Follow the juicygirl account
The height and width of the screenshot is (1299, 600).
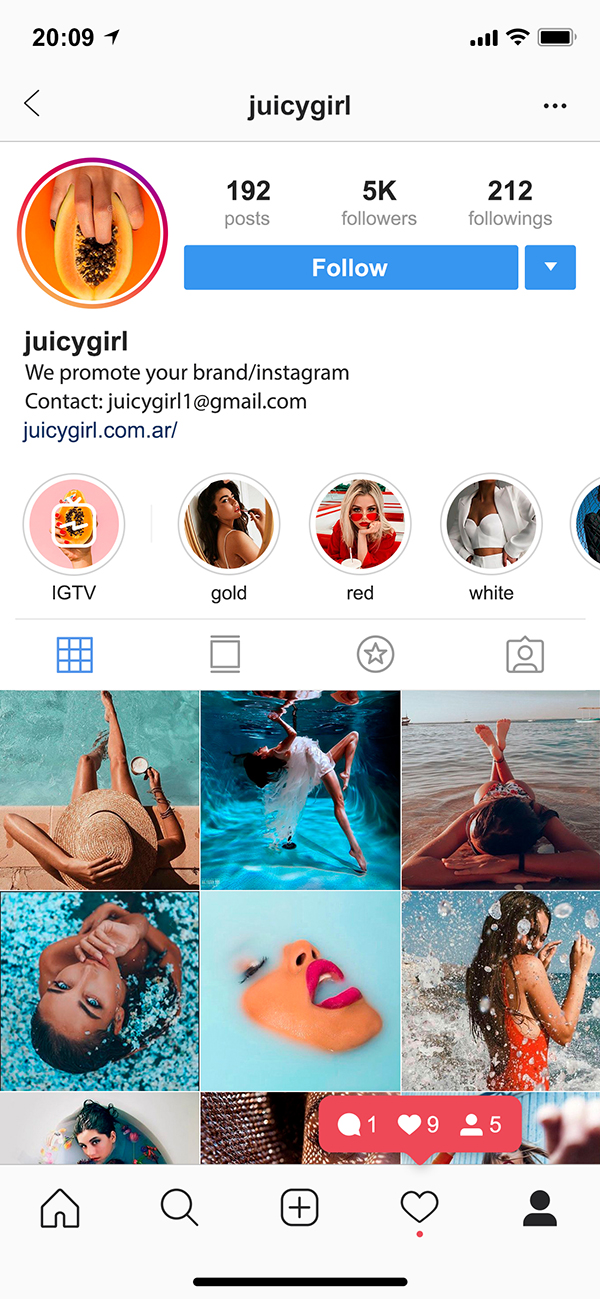point(350,267)
